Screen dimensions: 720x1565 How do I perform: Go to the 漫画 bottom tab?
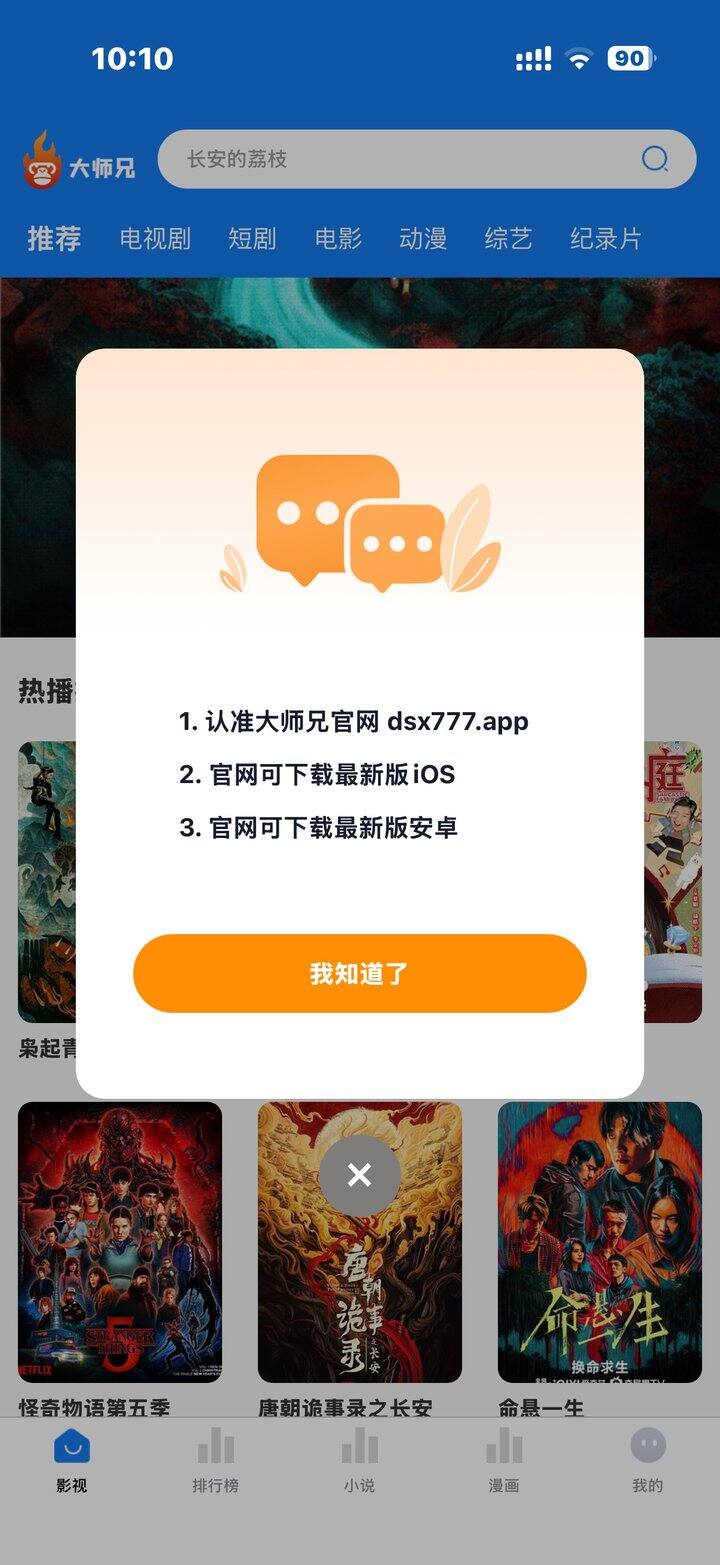504,1461
